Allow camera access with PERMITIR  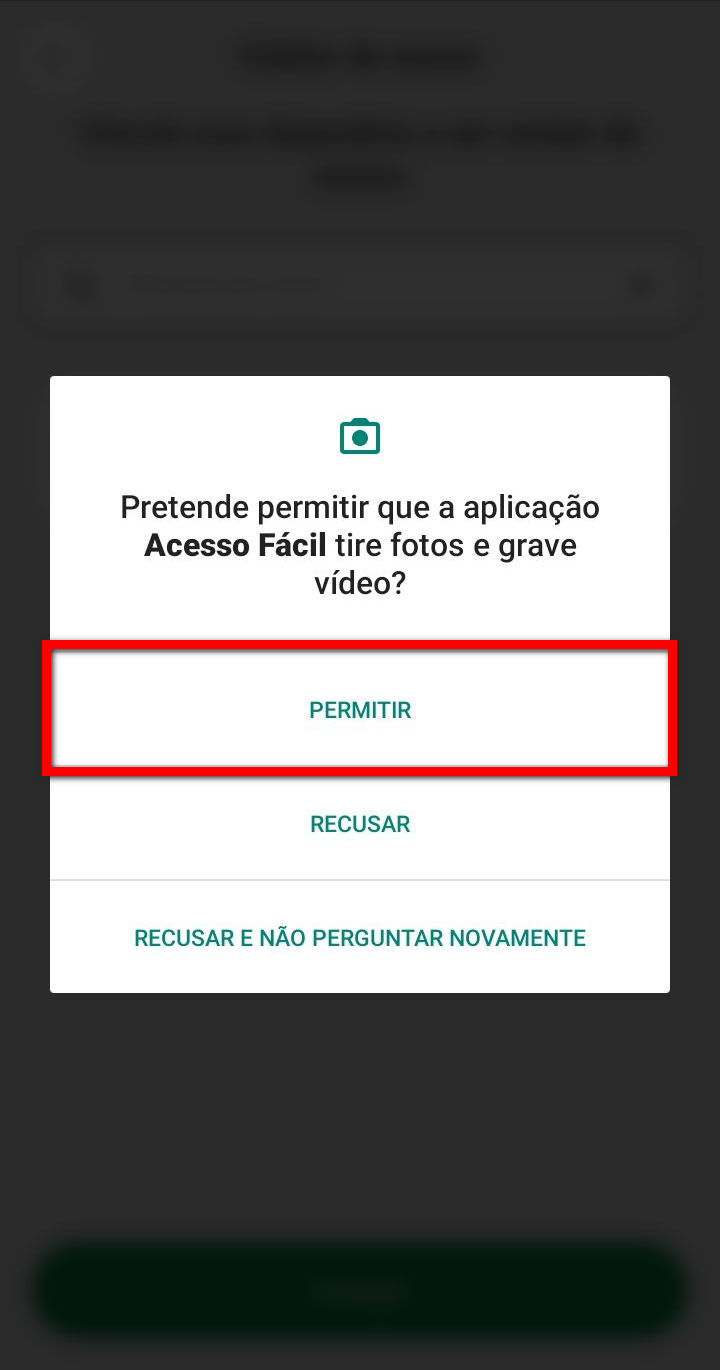(x=360, y=710)
